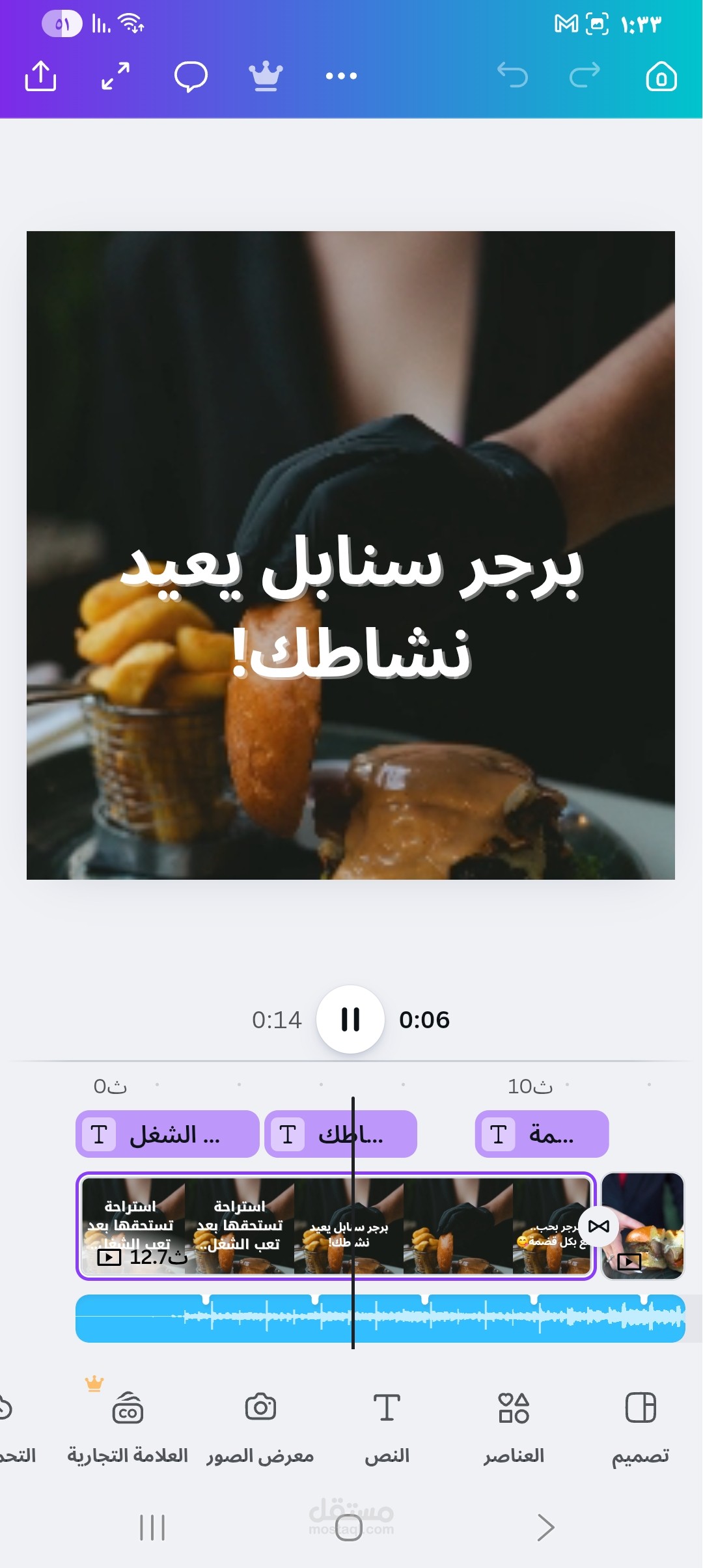Undo the last edit

(512, 76)
